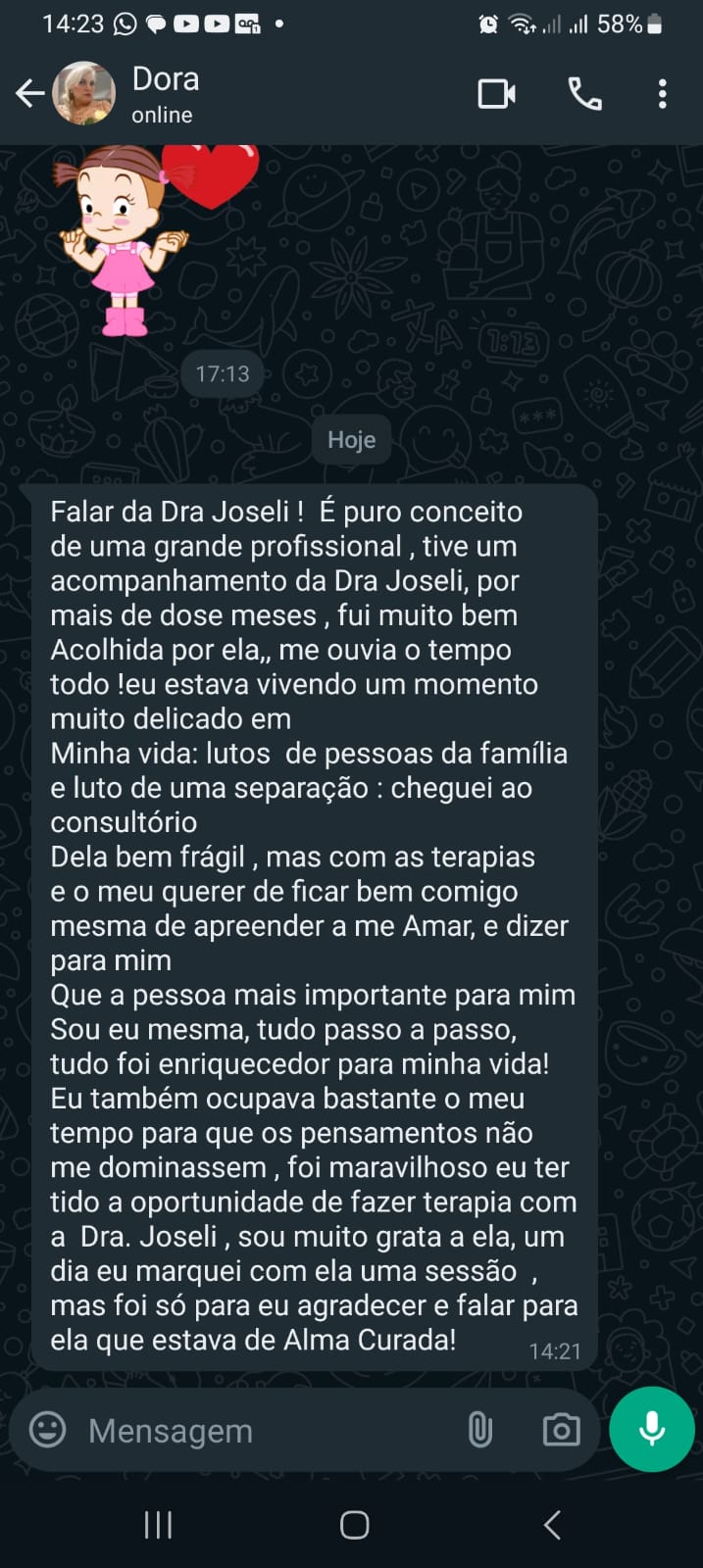Attach a file with the paperclip

coord(479,1430)
